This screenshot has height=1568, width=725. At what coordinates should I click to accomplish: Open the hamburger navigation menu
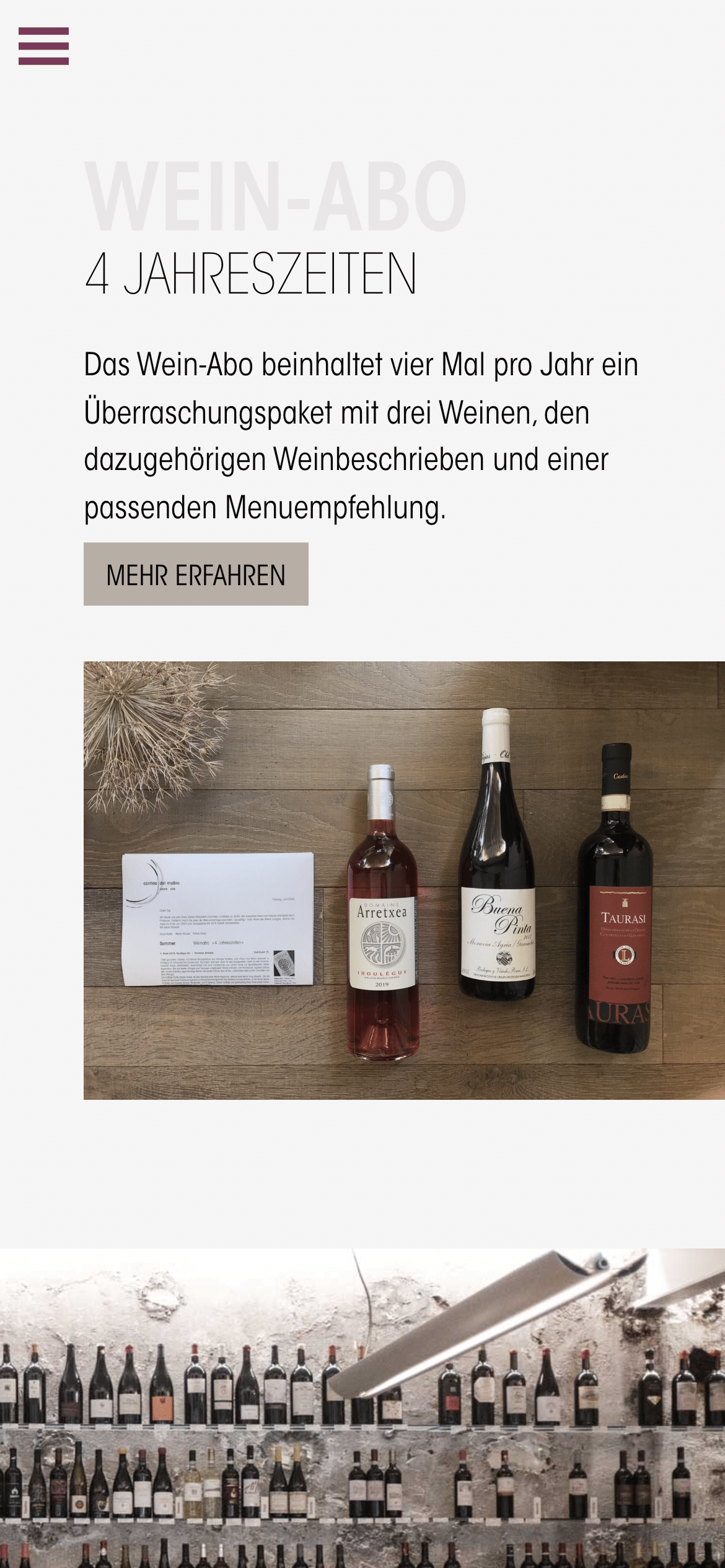(x=43, y=46)
